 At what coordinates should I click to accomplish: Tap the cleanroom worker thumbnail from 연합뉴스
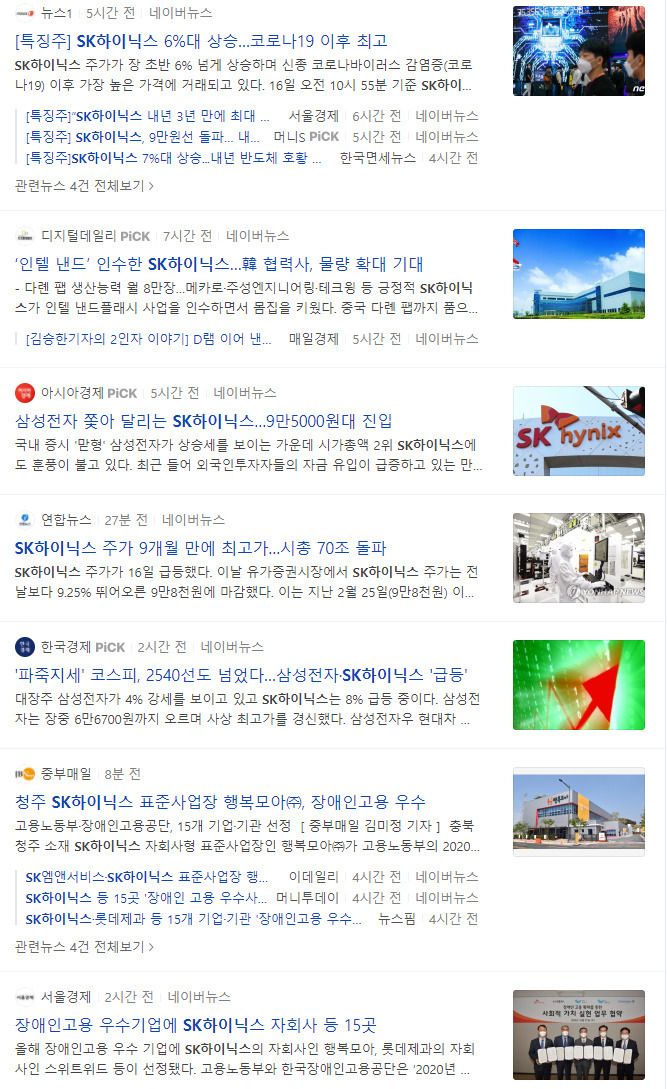[579, 558]
